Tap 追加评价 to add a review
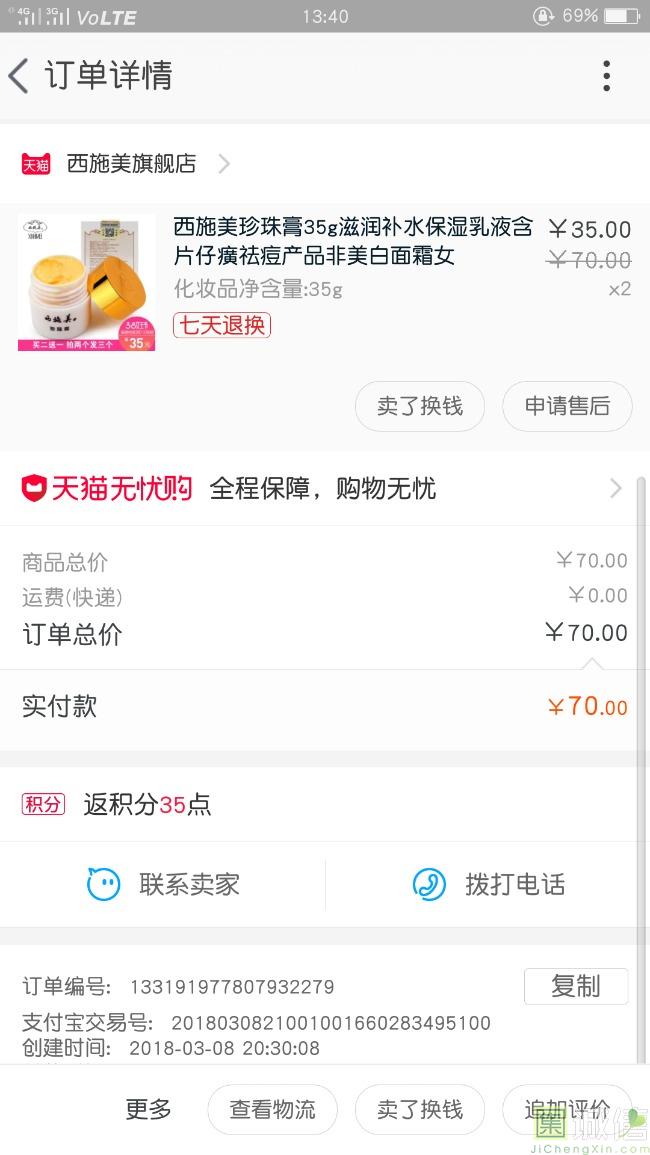The width and height of the screenshot is (650, 1155). point(567,1109)
